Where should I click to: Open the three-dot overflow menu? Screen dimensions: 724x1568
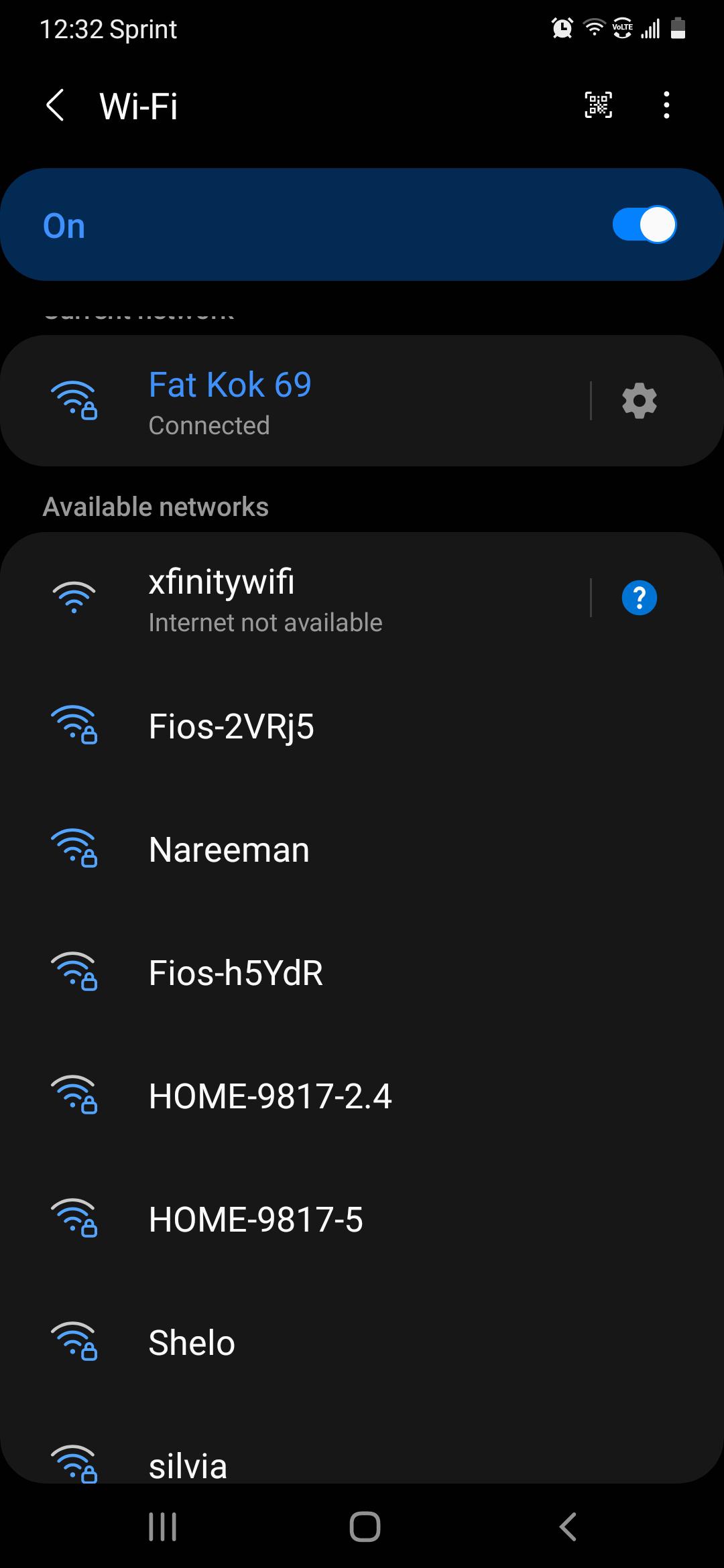tap(666, 105)
